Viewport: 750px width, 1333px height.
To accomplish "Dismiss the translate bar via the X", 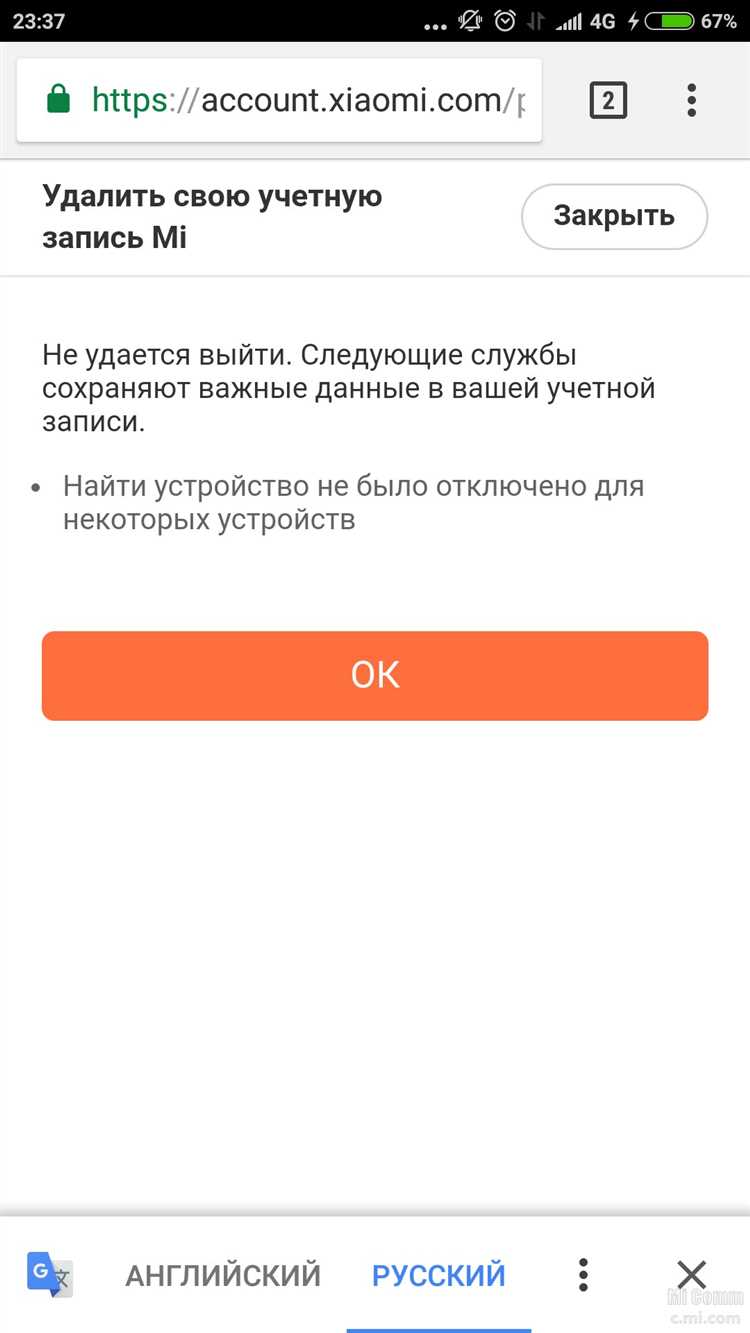I will 691,1274.
